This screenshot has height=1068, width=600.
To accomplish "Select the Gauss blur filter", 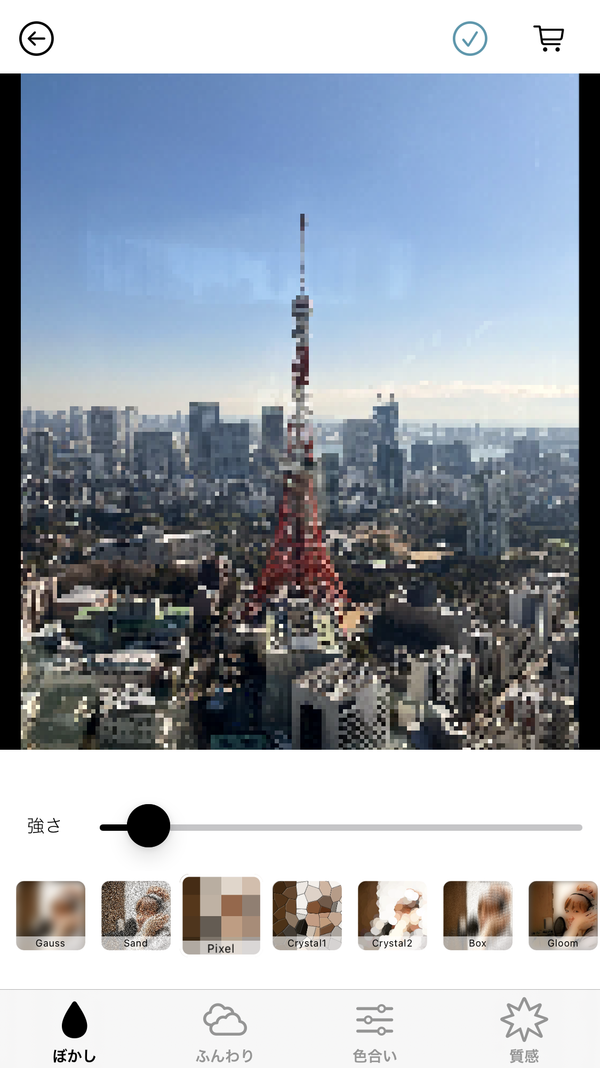I will tap(50, 915).
